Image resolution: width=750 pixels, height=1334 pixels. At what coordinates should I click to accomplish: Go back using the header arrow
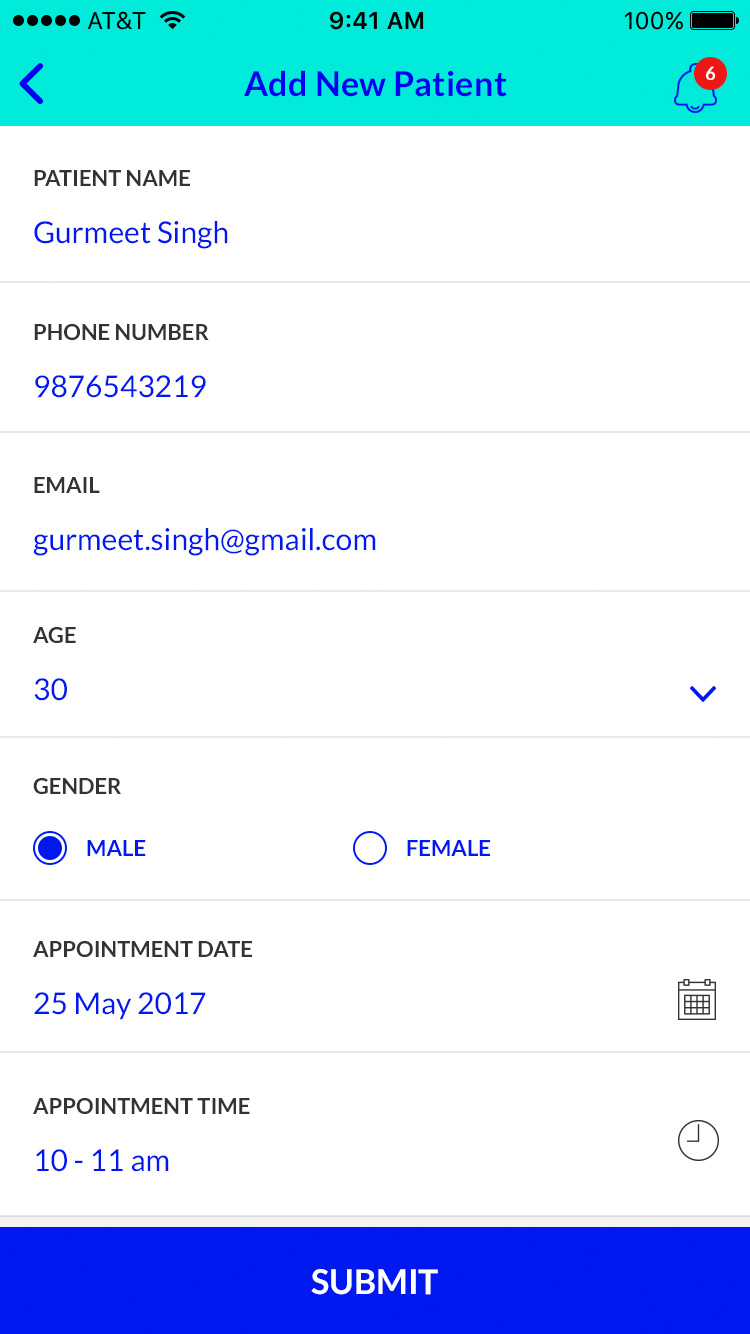[32, 84]
